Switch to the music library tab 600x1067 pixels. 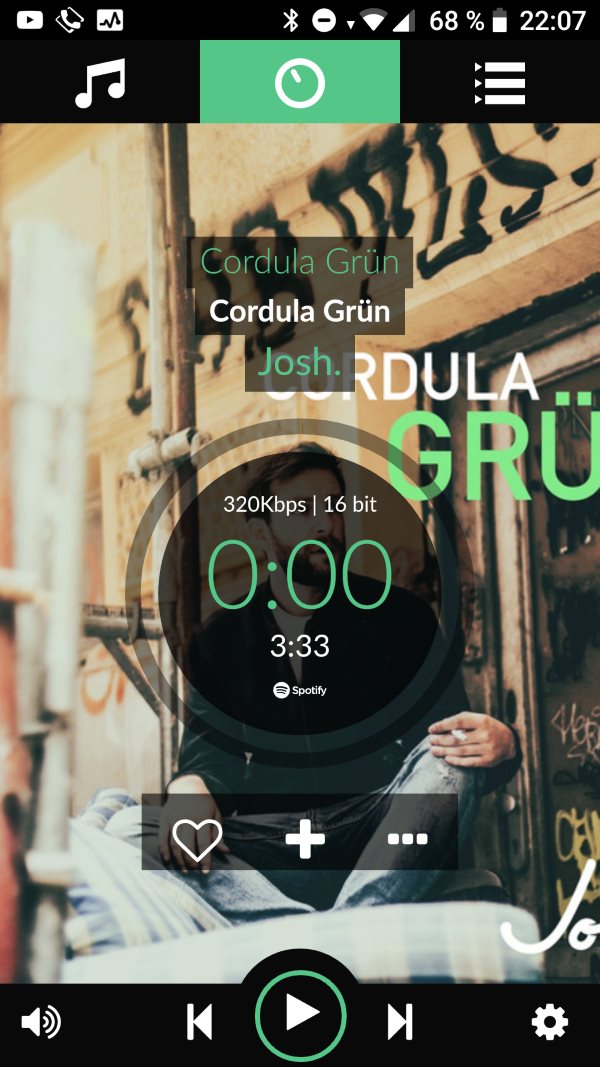coord(100,83)
